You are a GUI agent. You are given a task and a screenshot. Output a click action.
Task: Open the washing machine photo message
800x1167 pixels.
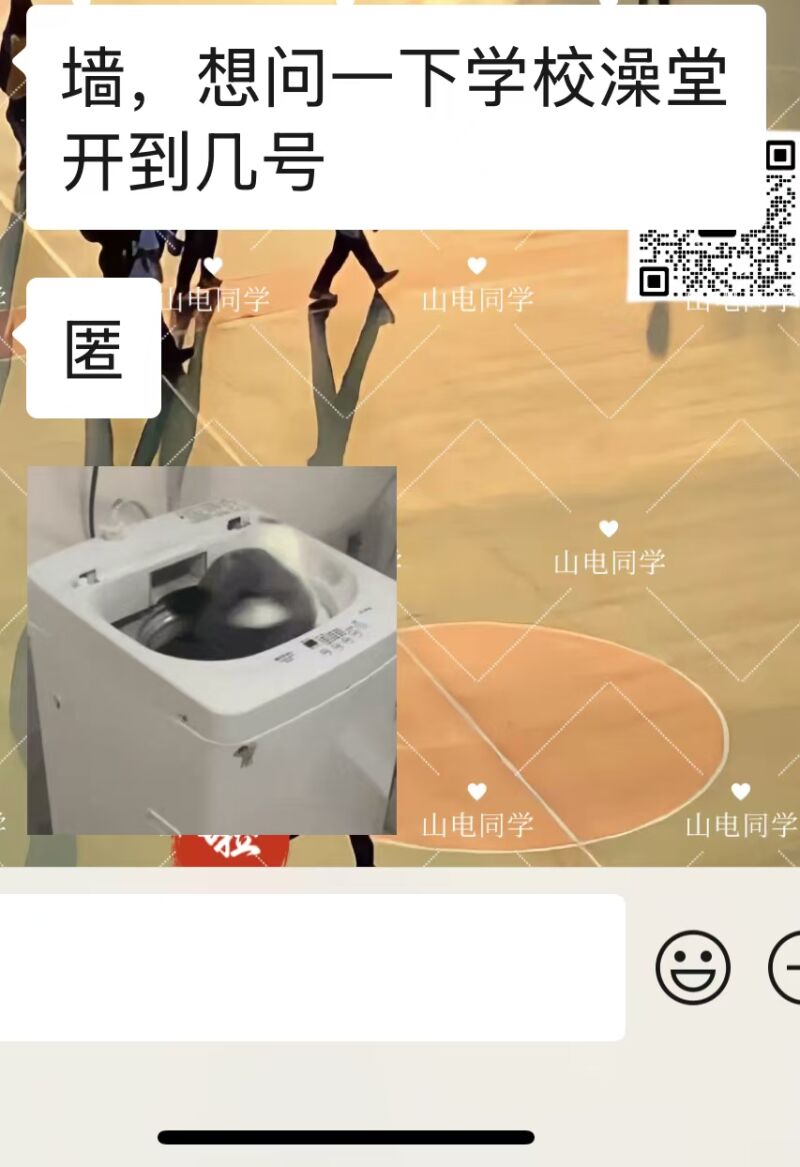coord(212,650)
